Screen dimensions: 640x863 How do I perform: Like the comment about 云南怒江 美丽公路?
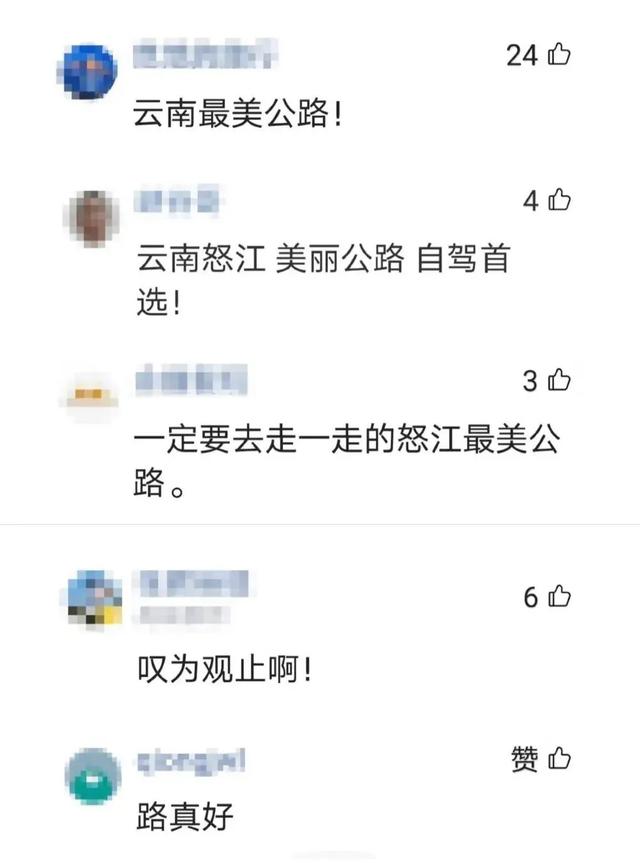pos(559,200)
